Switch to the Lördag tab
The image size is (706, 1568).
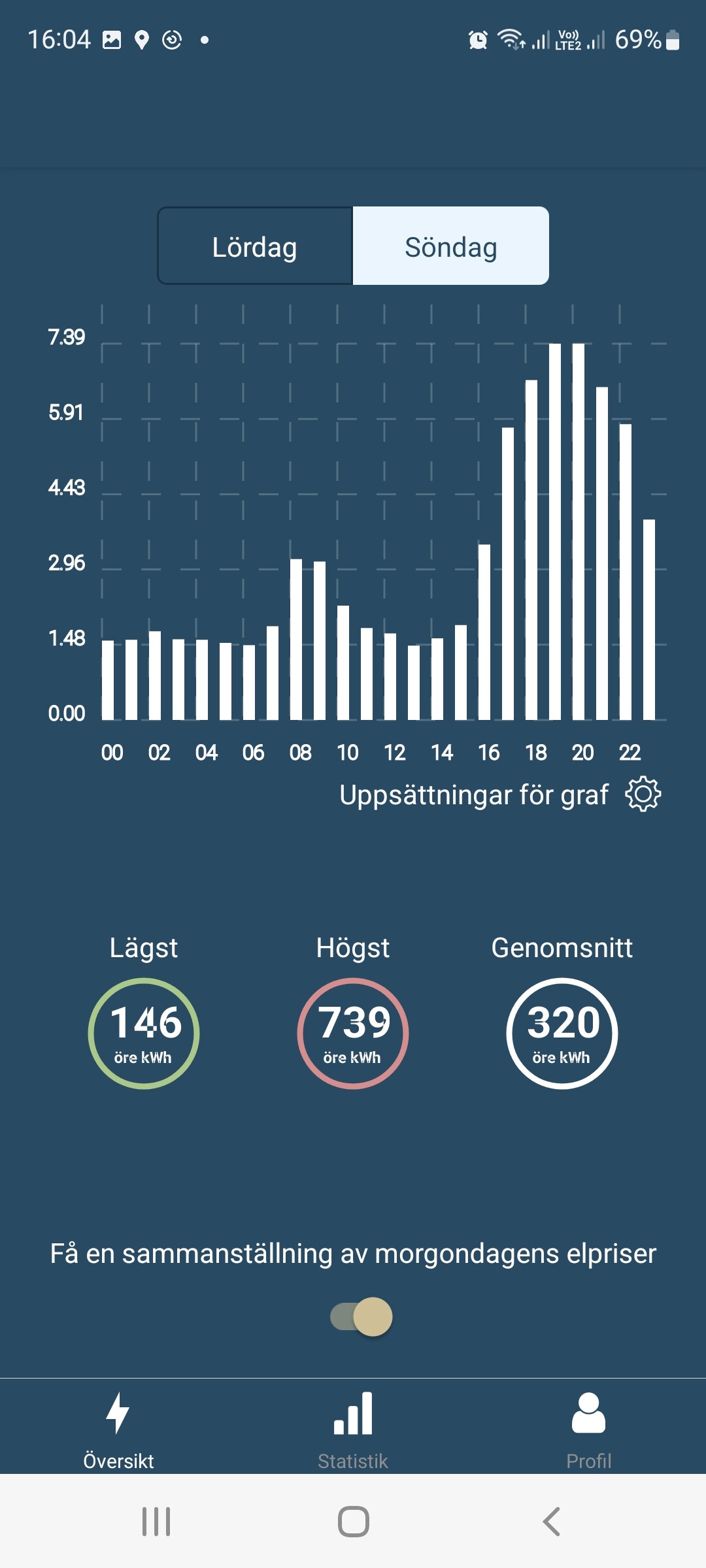coord(255,246)
